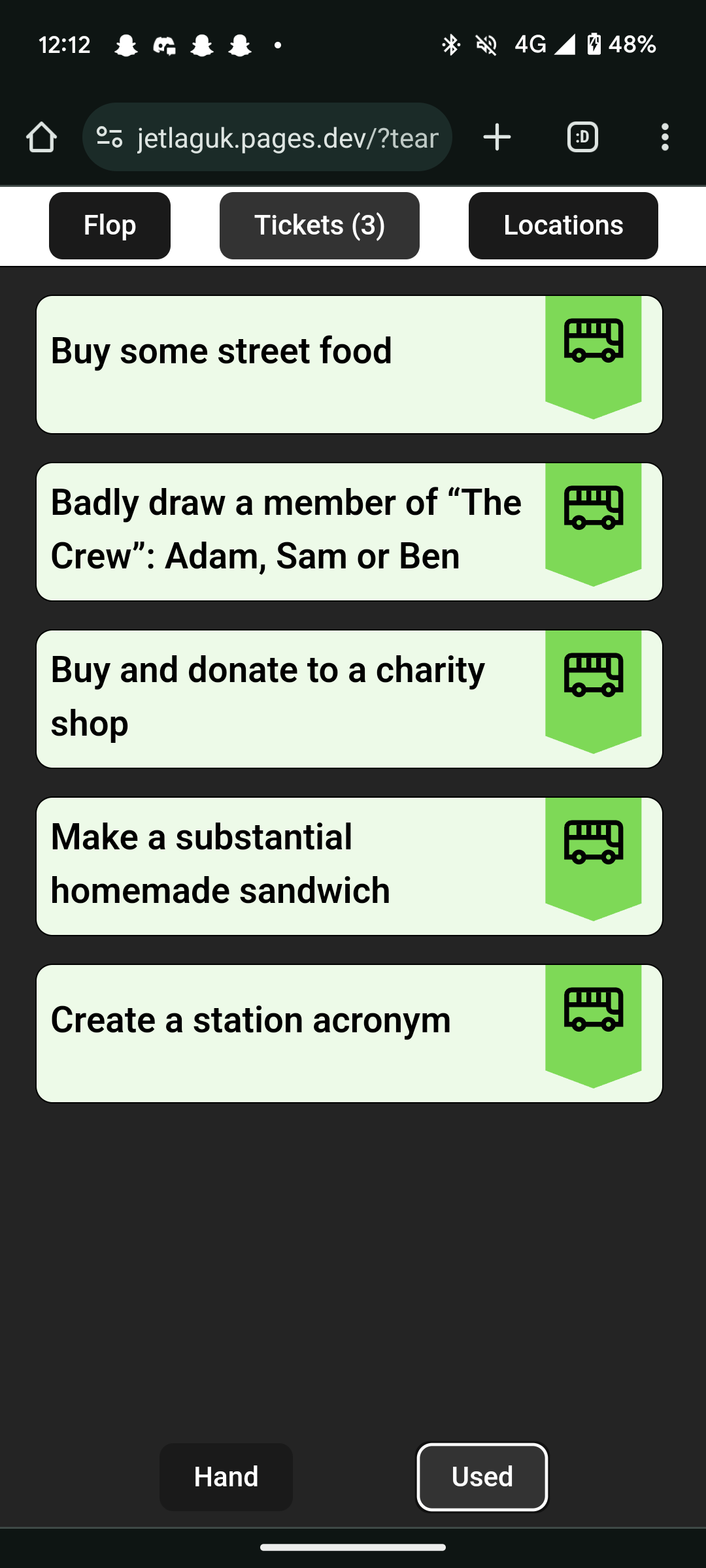Screen dimensions: 706x1568
Task: Show the Hand cards
Action: click(226, 1477)
